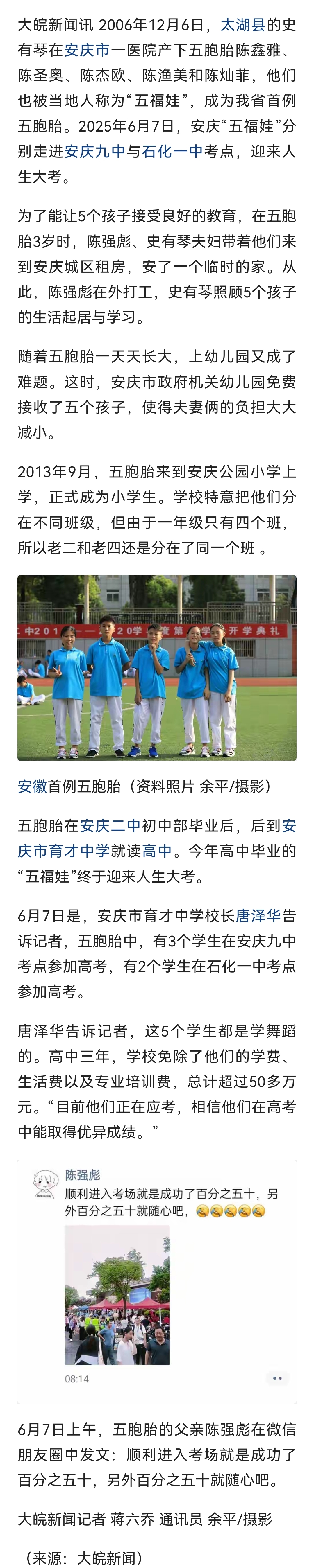
Task: Open the 安庆九中 link in first paragraph
Action: (x=94, y=151)
